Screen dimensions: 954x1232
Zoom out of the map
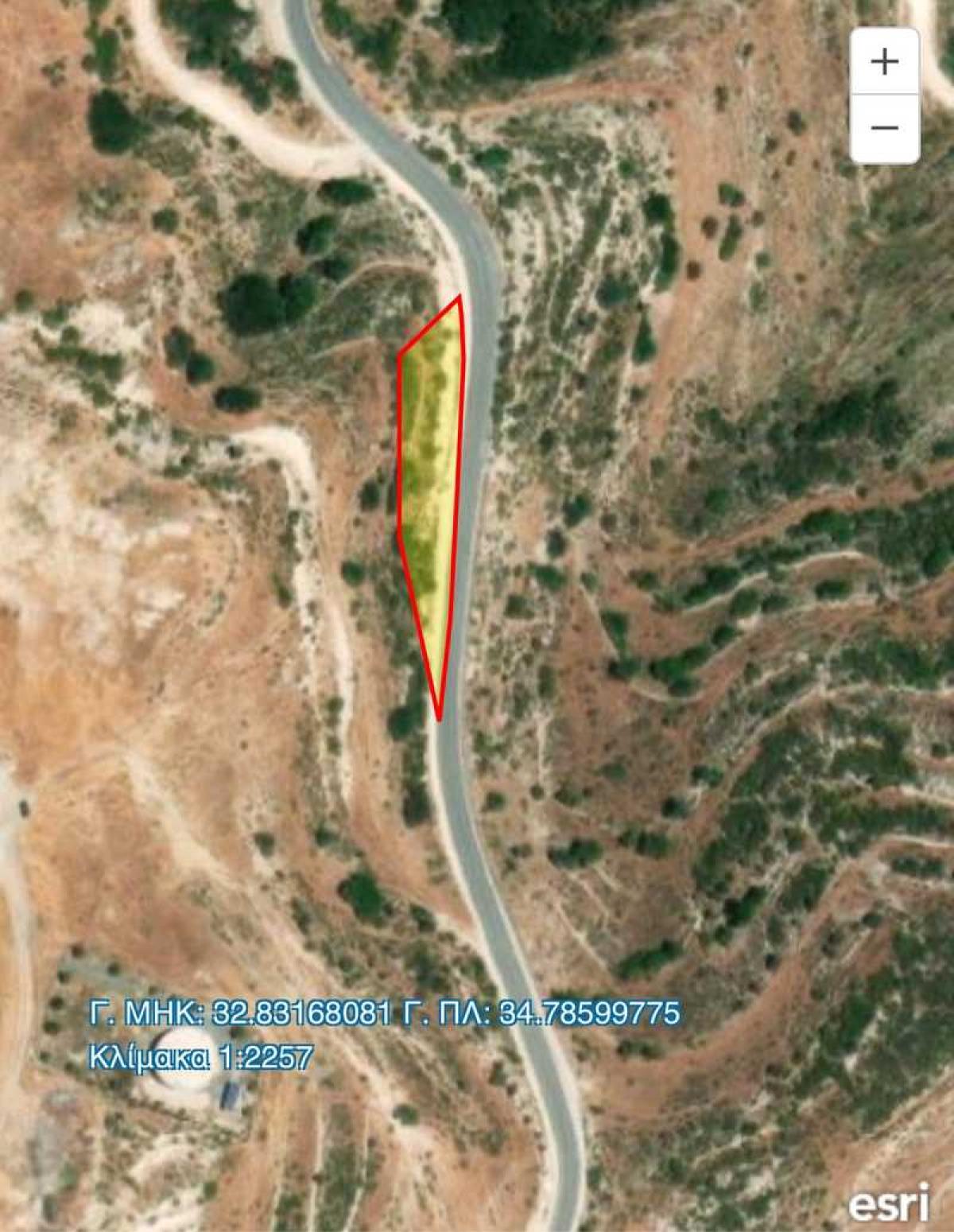click(x=884, y=128)
